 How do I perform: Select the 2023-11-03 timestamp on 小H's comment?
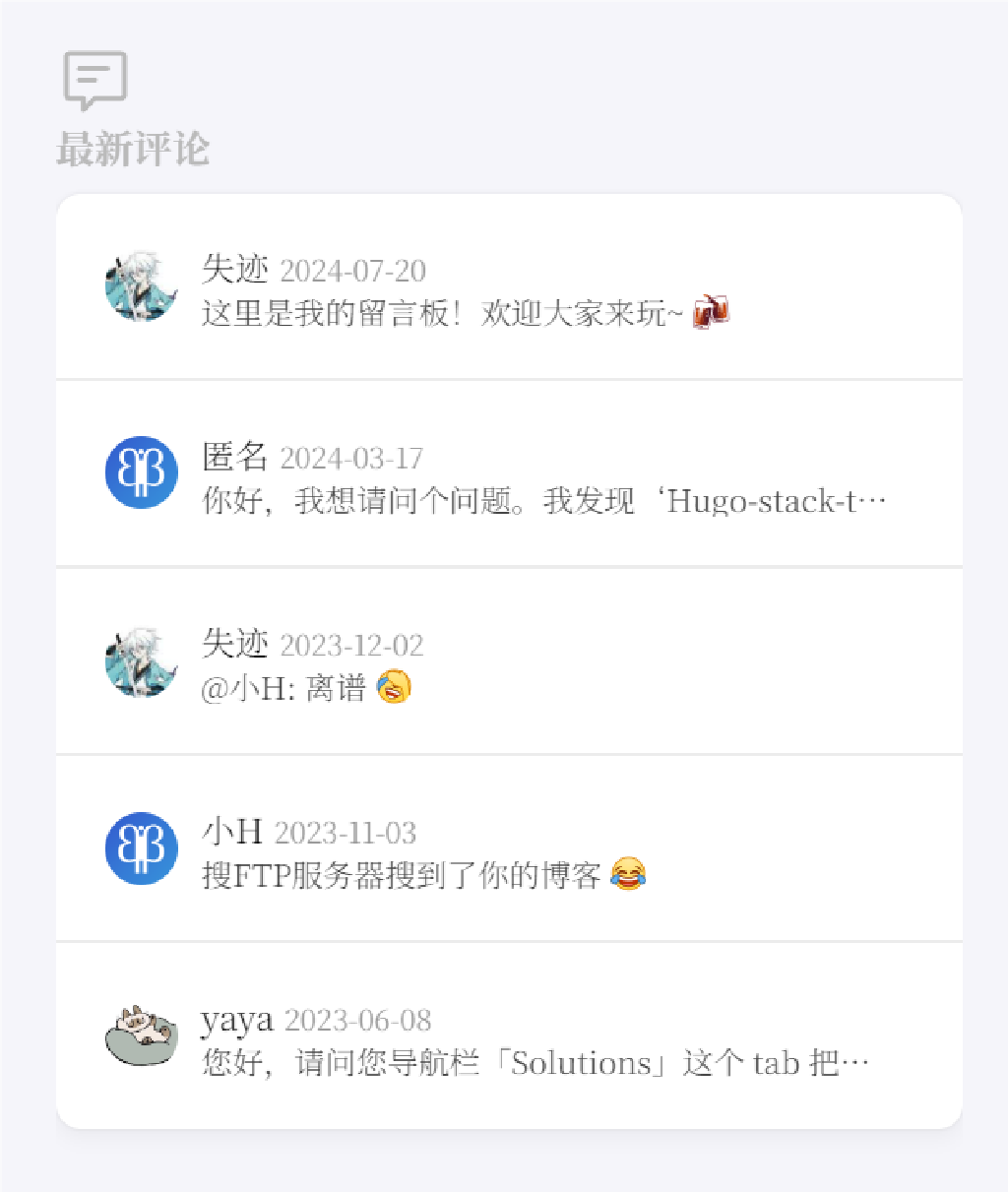[x=346, y=833]
